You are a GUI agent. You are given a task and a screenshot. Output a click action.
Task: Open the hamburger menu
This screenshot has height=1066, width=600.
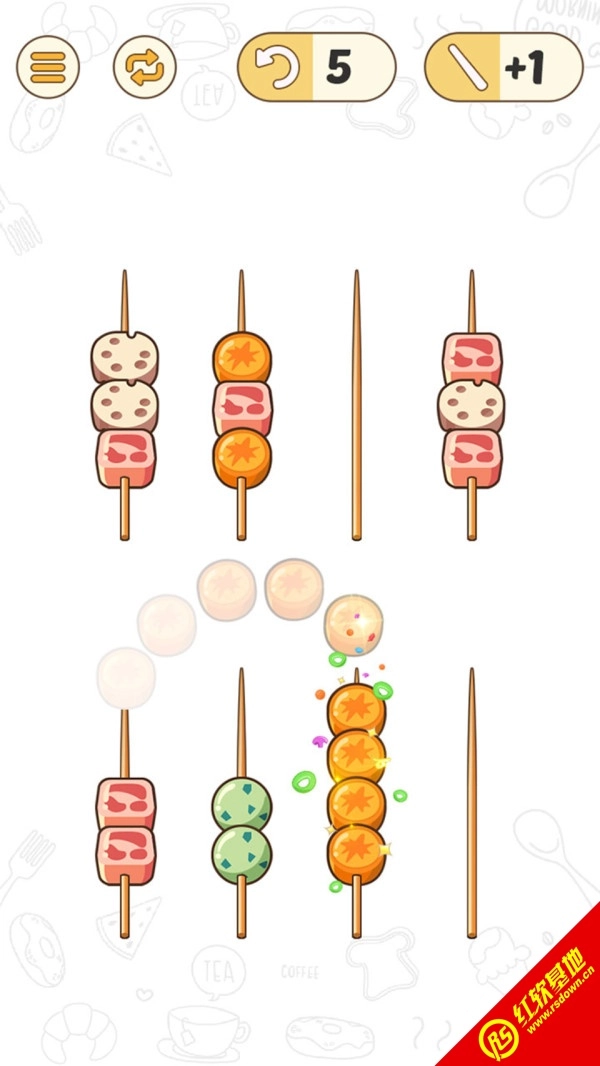(47, 67)
